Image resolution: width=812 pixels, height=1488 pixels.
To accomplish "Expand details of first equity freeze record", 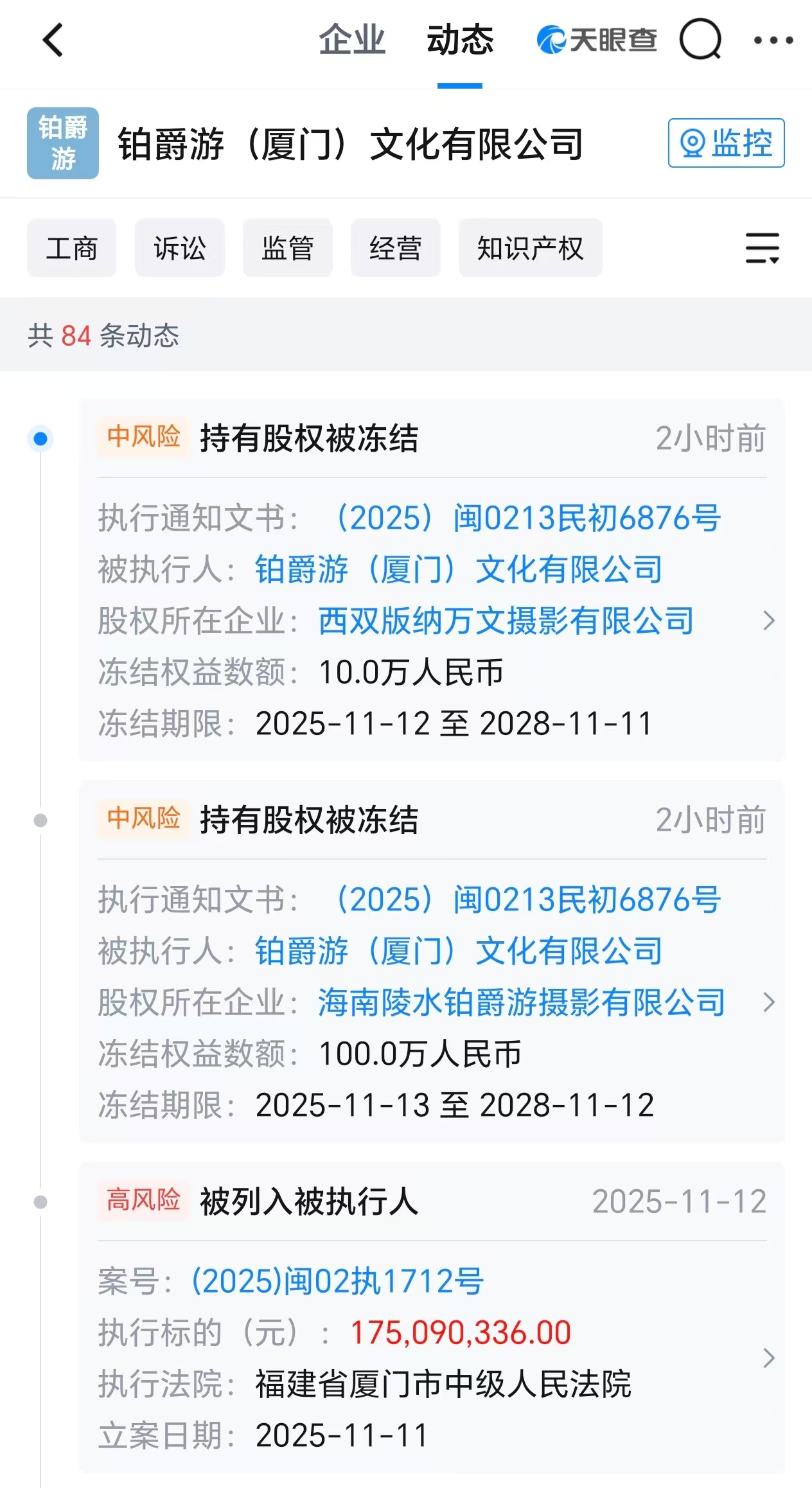I will tap(770, 621).
